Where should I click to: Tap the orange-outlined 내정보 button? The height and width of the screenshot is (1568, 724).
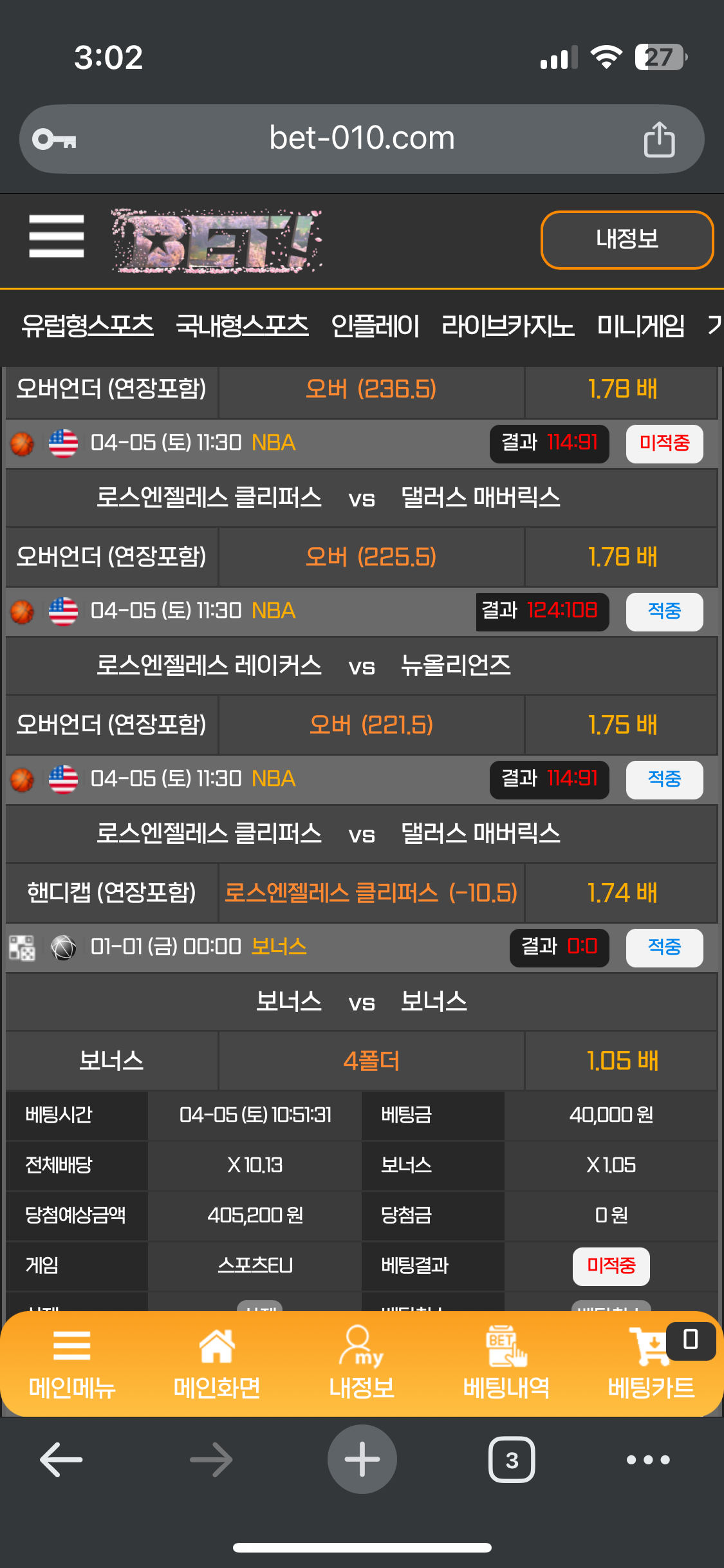627,239
